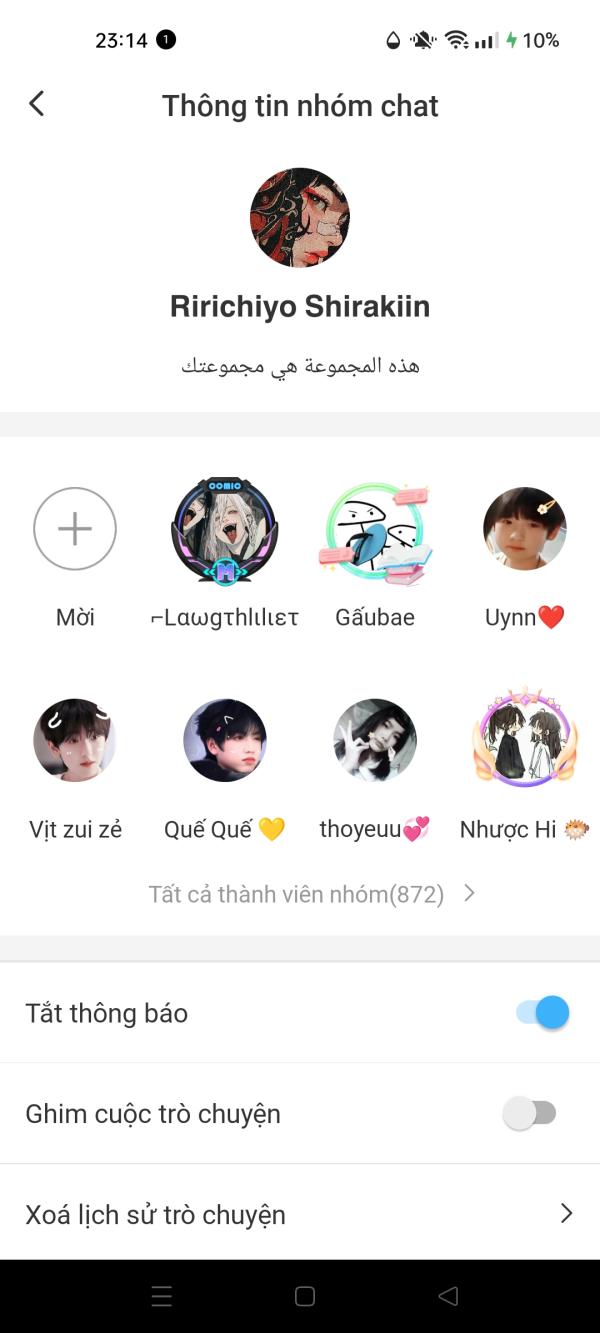Tap the Mời invite plus button
The image size is (600, 1333).
click(75, 529)
